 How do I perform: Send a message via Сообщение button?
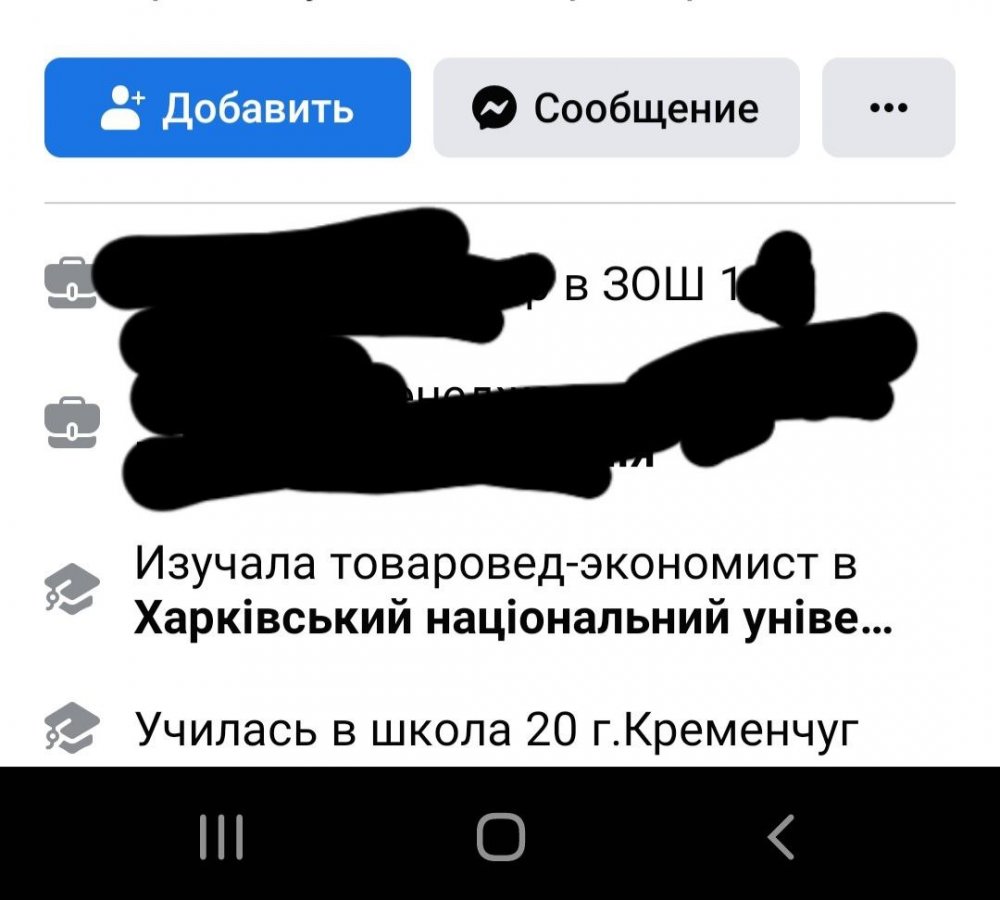coord(615,108)
